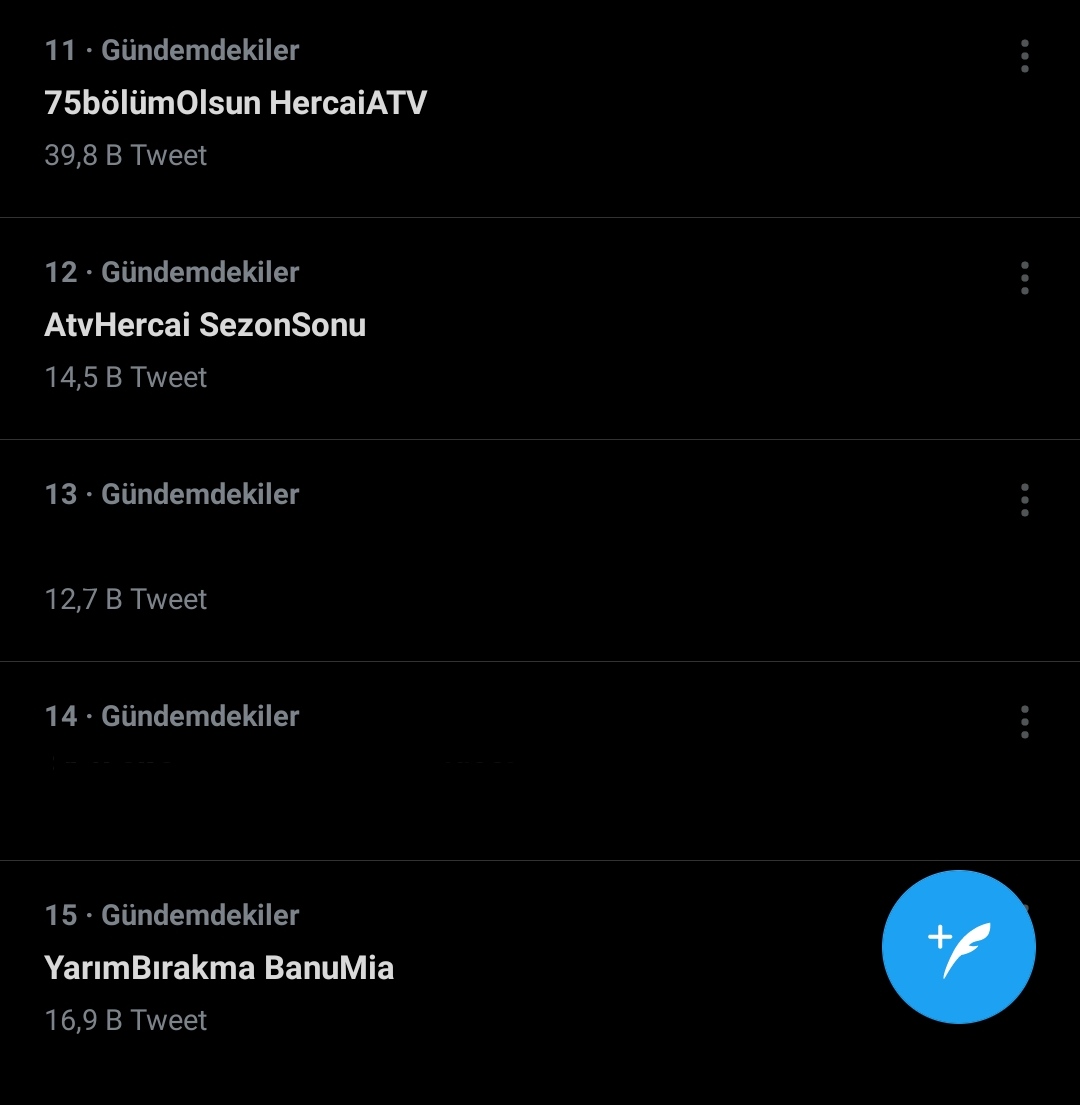Image resolution: width=1080 pixels, height=1105 pixels.
Task: Open the 75bölümOlsun HercaiATV trend
Action: point(236,104)
